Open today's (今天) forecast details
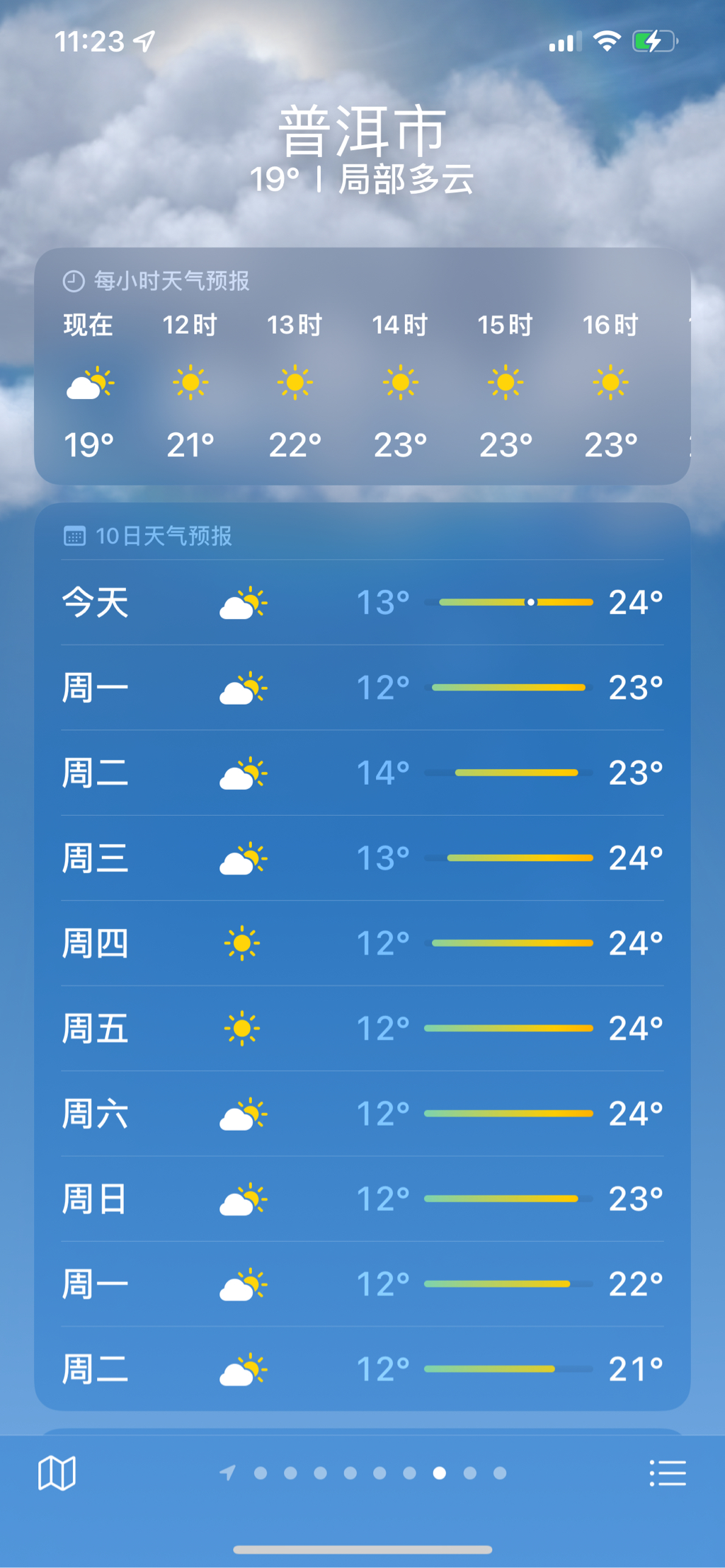The image size is (725, 1568). pos(362,603)
